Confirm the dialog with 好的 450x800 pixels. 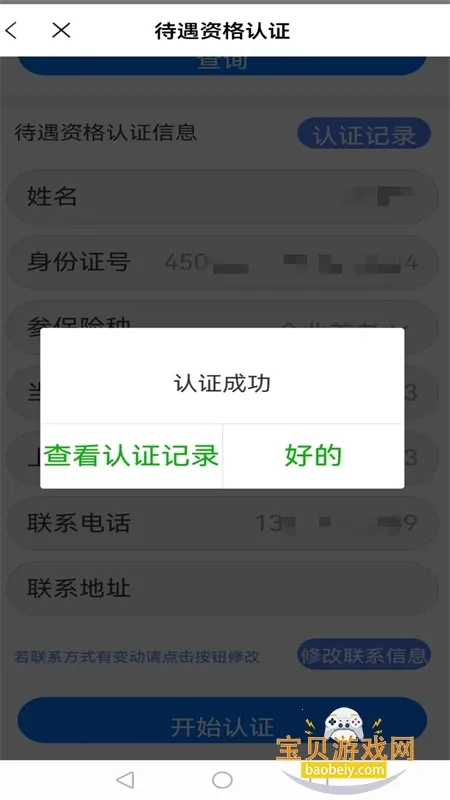(314, 456)
